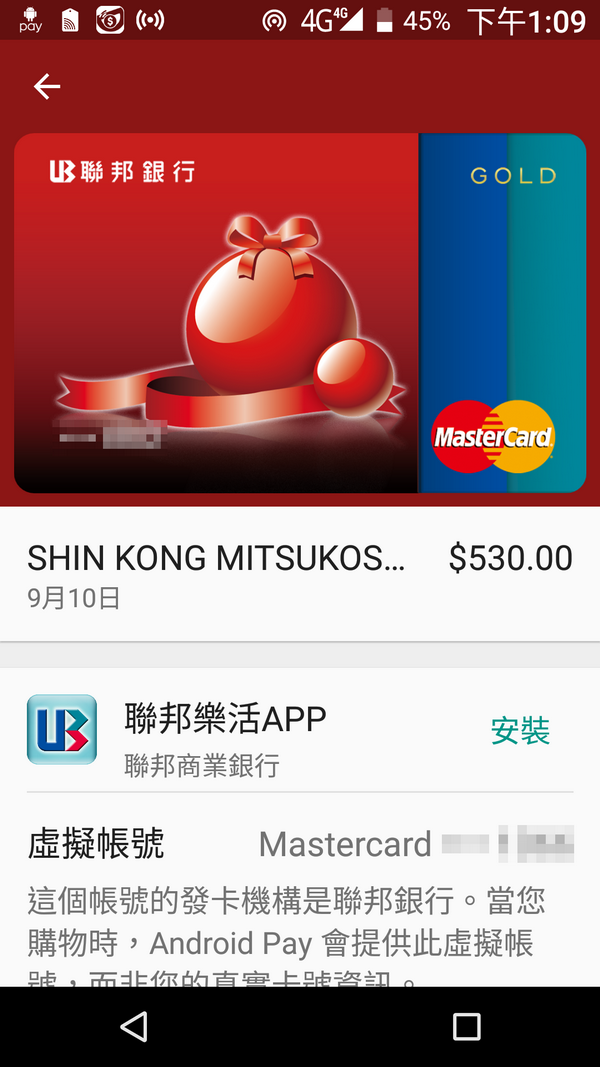Tap the 聯邦銀行 Gold Mastercard card image
600x1067 pixels.
[300, 313]
